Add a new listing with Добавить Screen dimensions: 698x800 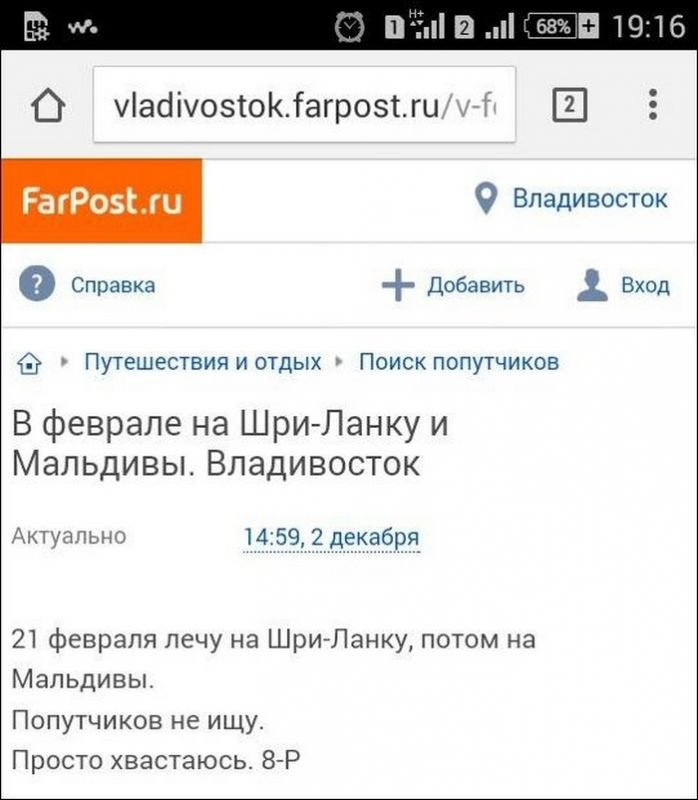(455, 286)
